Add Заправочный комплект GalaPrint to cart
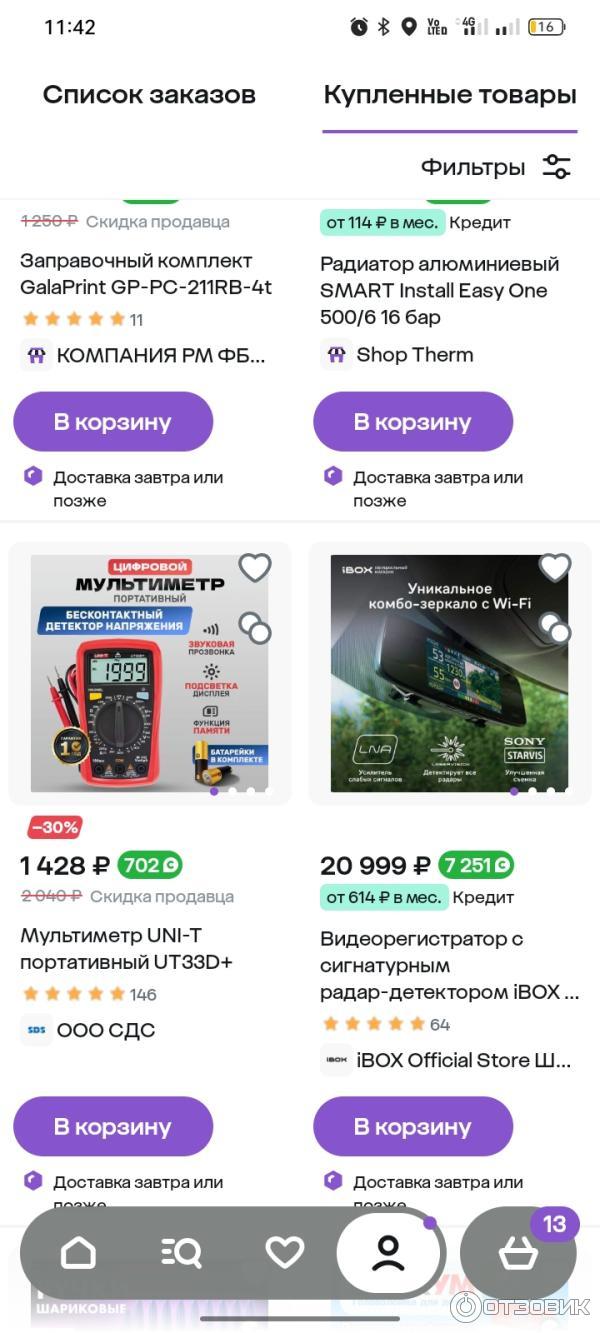The image size is (600, 1333). coord(113,422)
